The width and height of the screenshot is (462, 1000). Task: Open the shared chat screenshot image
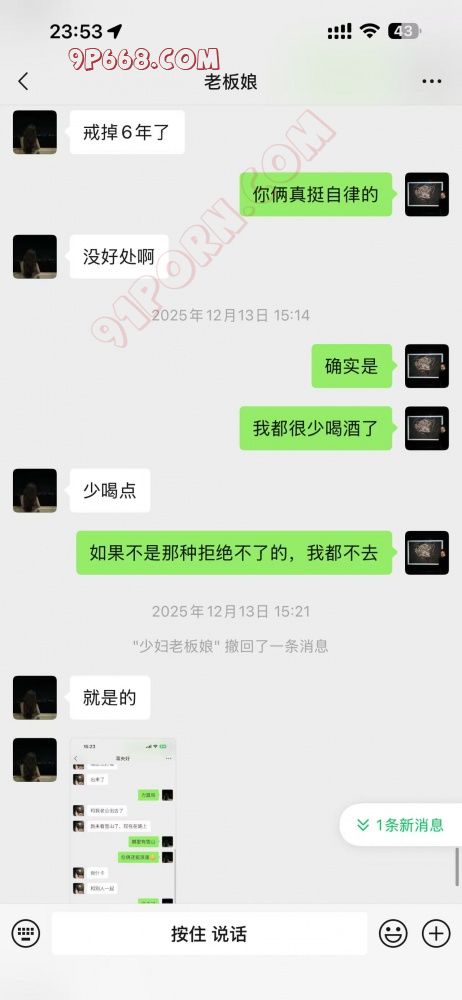(123, 821)
